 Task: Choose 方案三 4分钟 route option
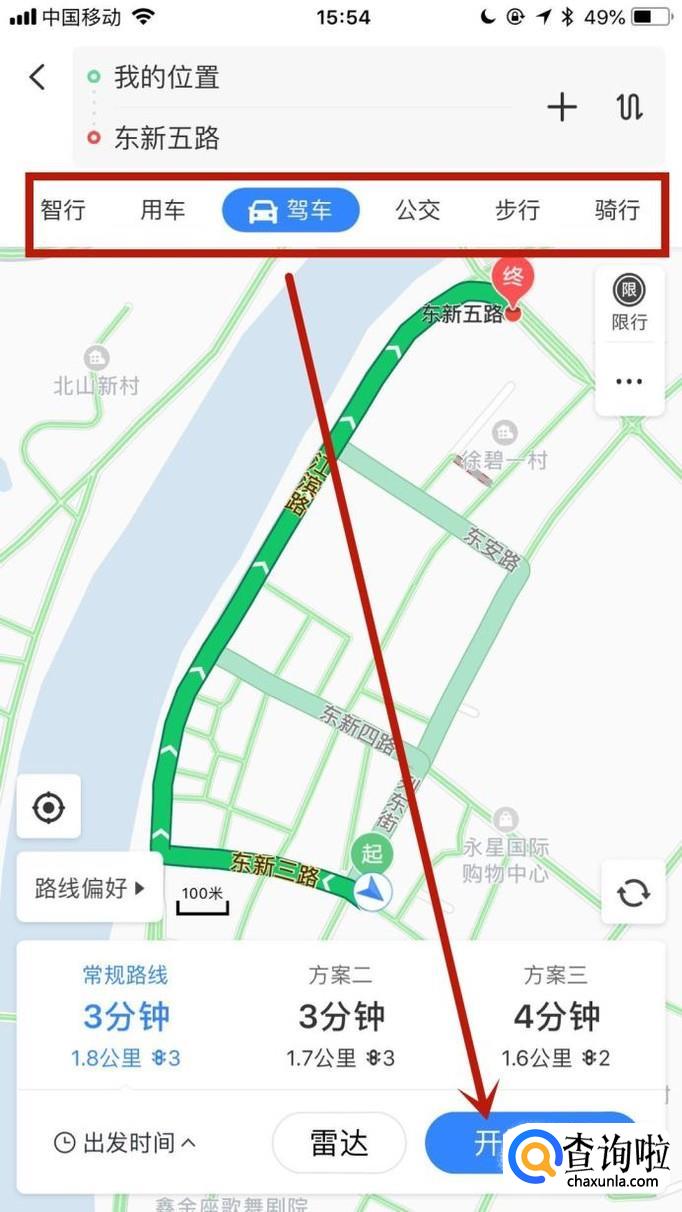click(556, 1015)
